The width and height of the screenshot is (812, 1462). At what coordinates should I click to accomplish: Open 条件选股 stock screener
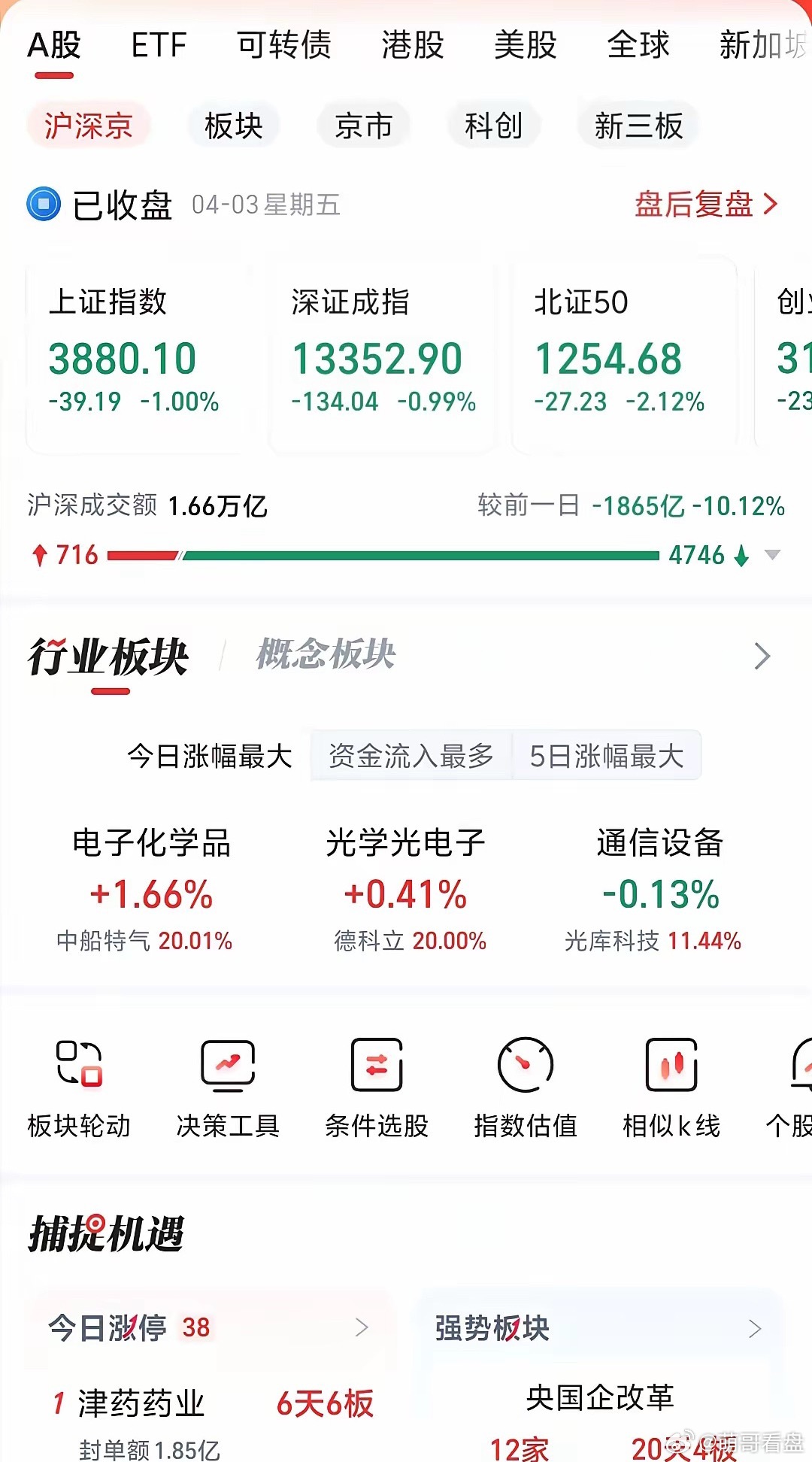[x=376, y=1083]
